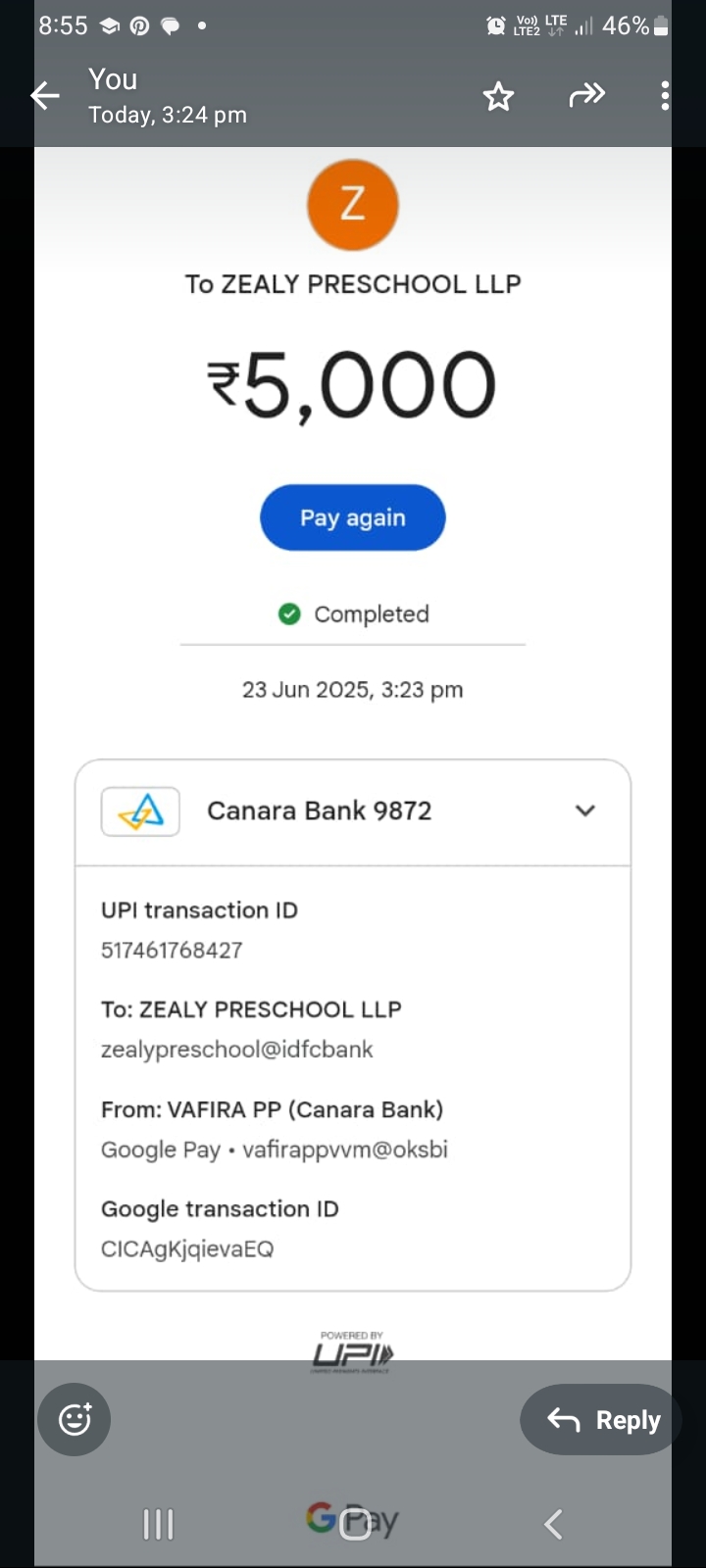The height and width of the screenshot is (1568, 706).
Task: Star this message
Action: click(x=498, y=96)
